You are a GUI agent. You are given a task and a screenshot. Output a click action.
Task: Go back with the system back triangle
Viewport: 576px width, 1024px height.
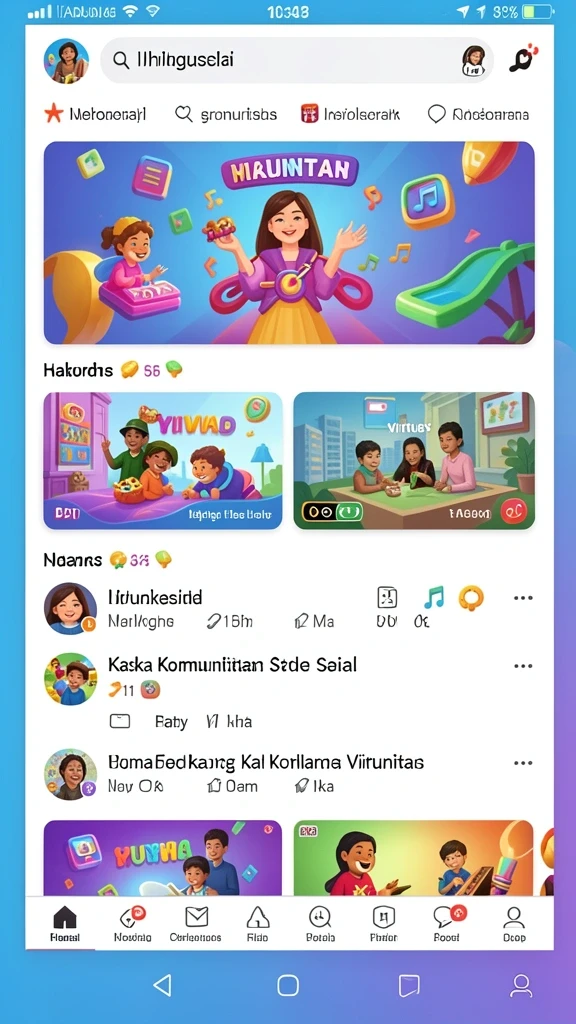tap(163, 985)
